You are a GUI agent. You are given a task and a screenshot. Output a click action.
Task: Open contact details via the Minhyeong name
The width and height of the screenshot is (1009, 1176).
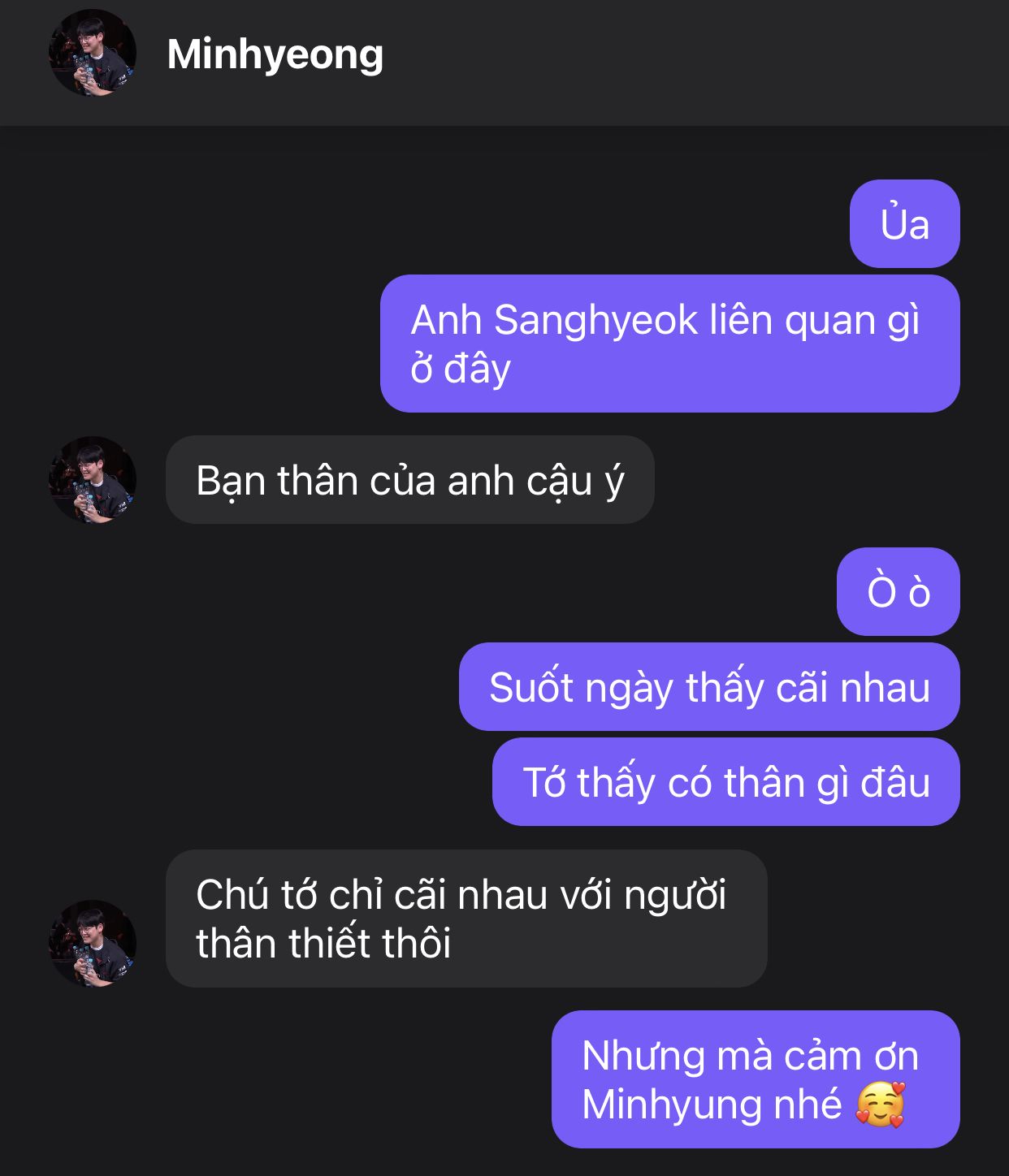275,54
